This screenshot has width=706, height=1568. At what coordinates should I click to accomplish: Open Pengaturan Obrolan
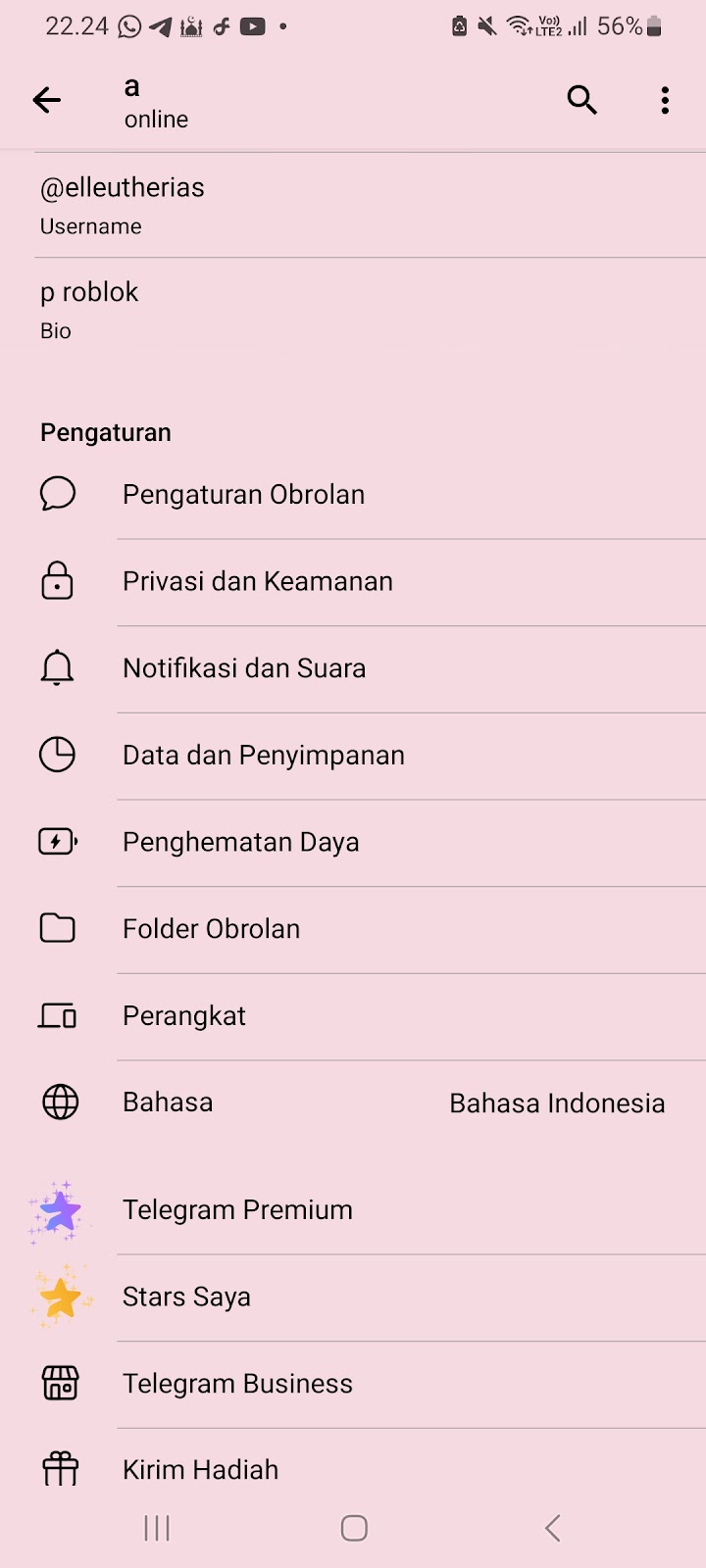tap(353, 495)
